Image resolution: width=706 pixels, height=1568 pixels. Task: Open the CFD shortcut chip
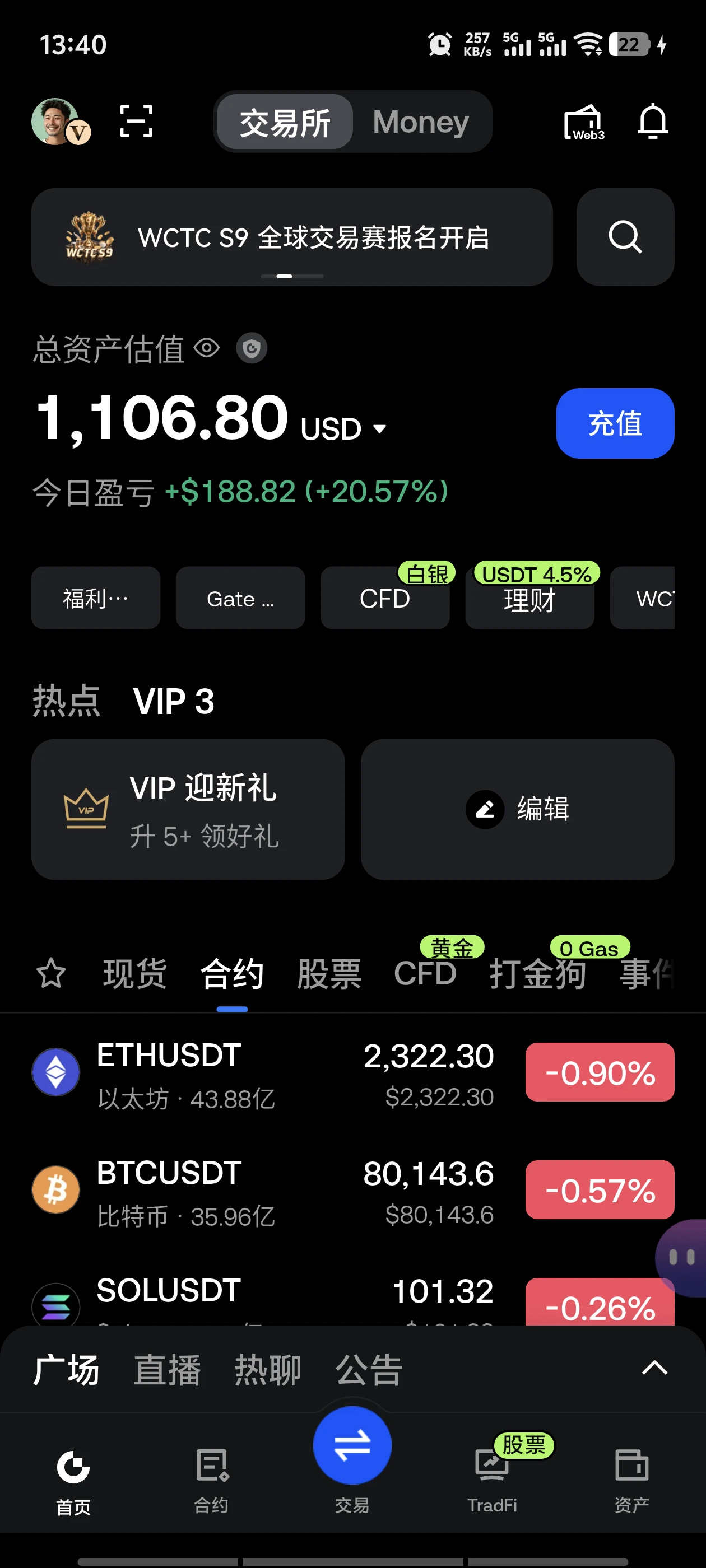[385, 598]
